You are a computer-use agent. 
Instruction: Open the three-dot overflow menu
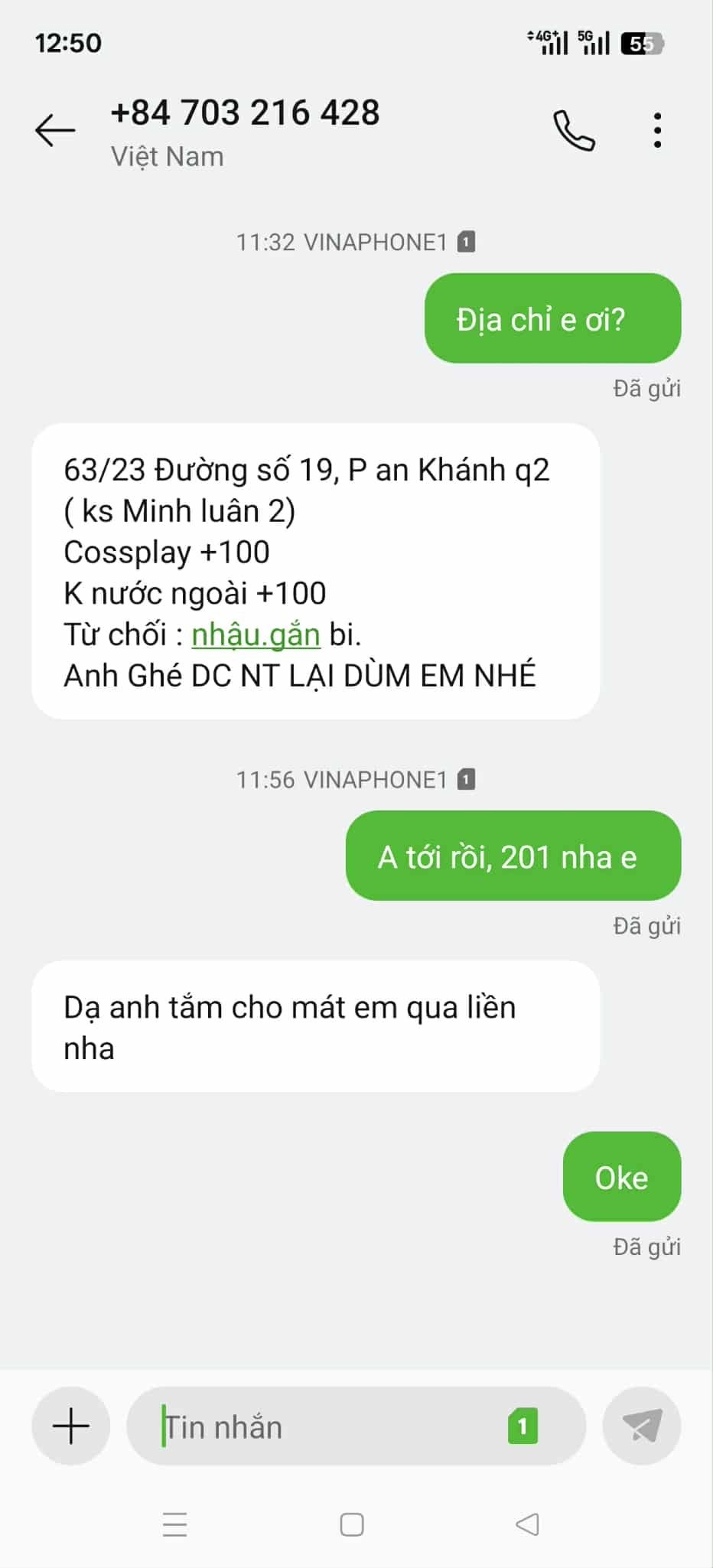click(x=657, y=130)
